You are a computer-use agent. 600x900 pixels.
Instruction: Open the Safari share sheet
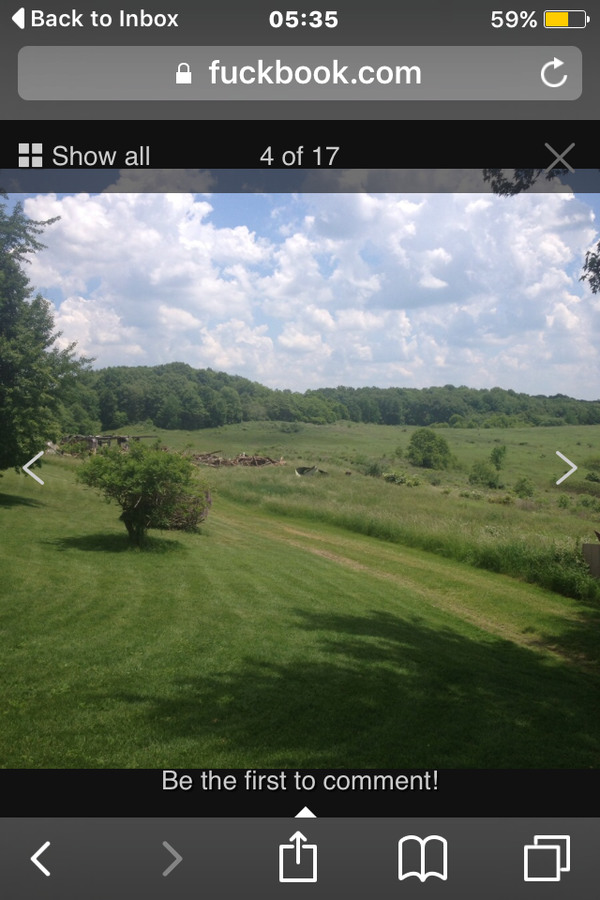298,858
